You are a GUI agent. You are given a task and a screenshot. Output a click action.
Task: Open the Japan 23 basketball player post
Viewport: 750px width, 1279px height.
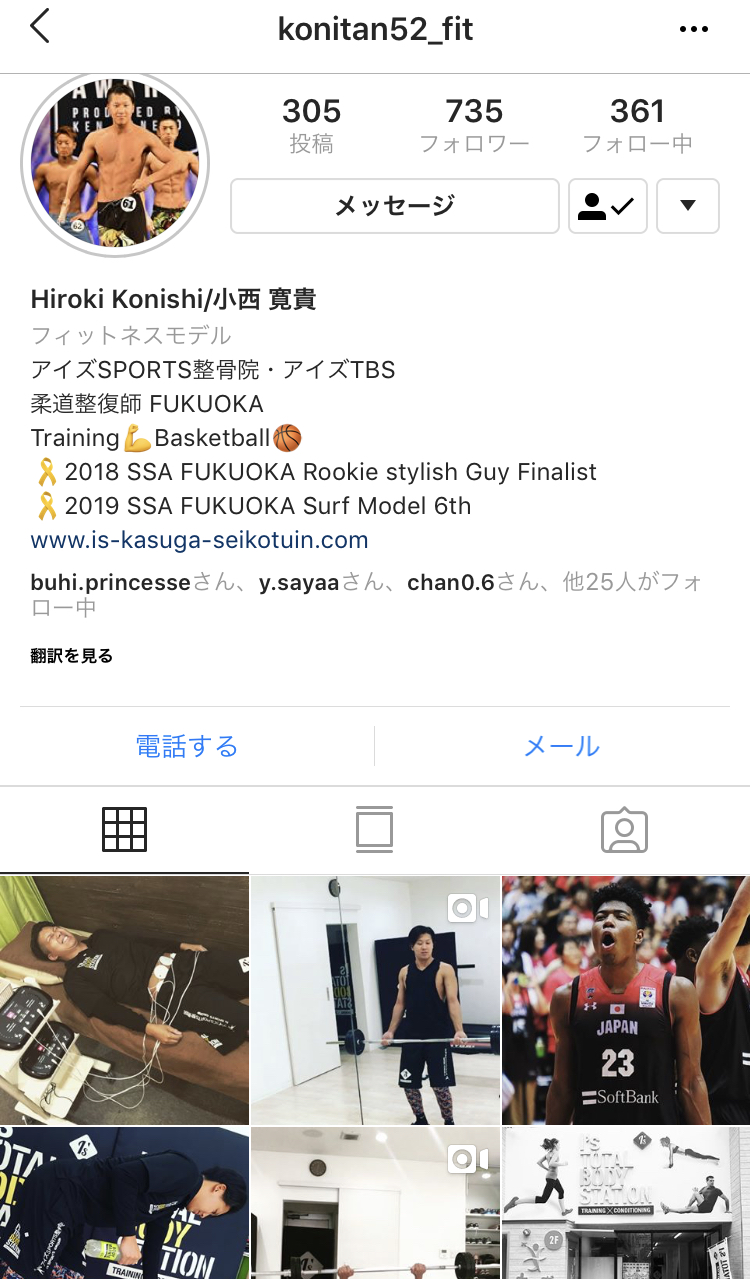tap(626, 1000)
